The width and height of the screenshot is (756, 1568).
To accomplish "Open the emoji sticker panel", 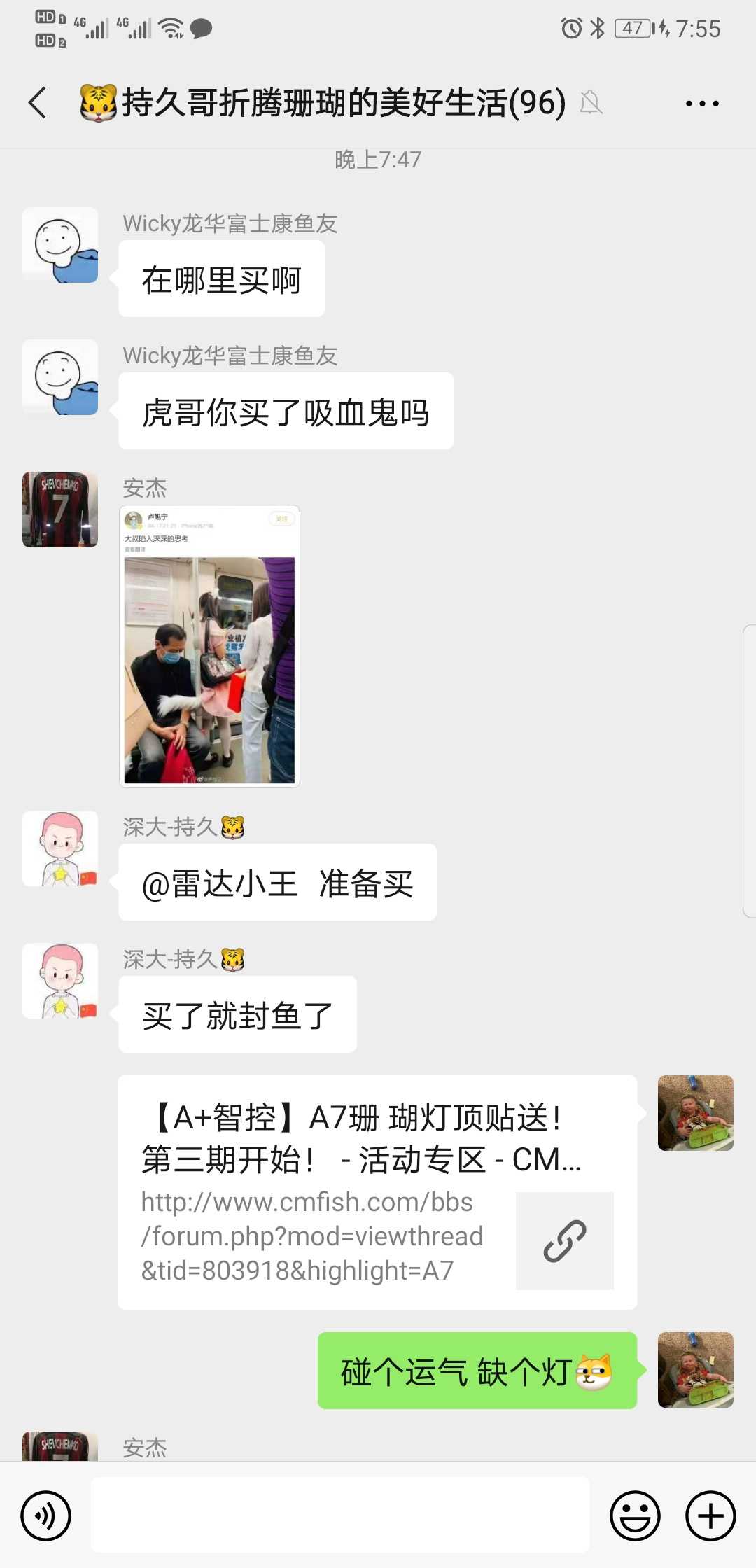I will click(x=635, y=1515).
